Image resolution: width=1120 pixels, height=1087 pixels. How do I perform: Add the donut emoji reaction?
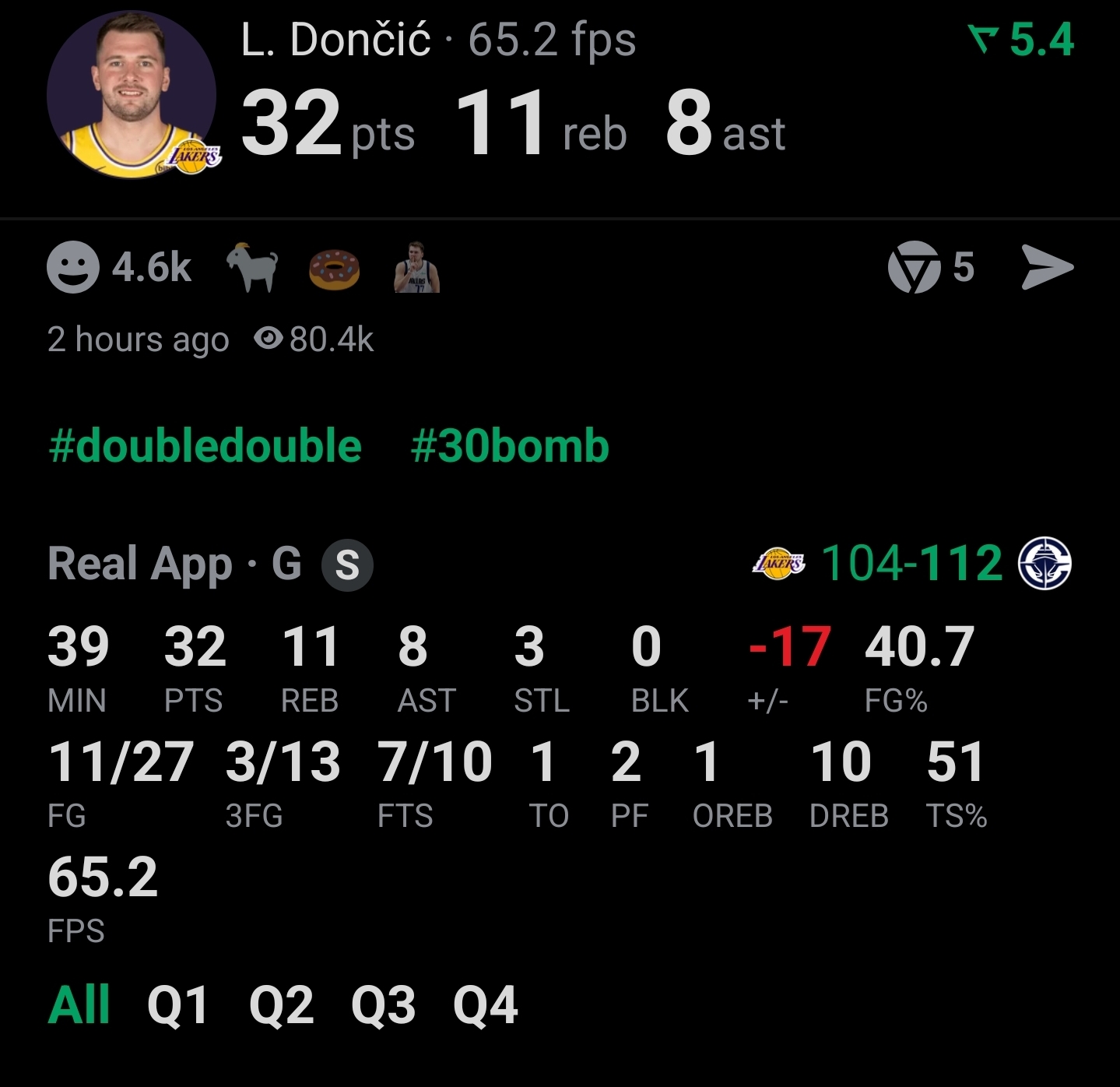[335, 269]
